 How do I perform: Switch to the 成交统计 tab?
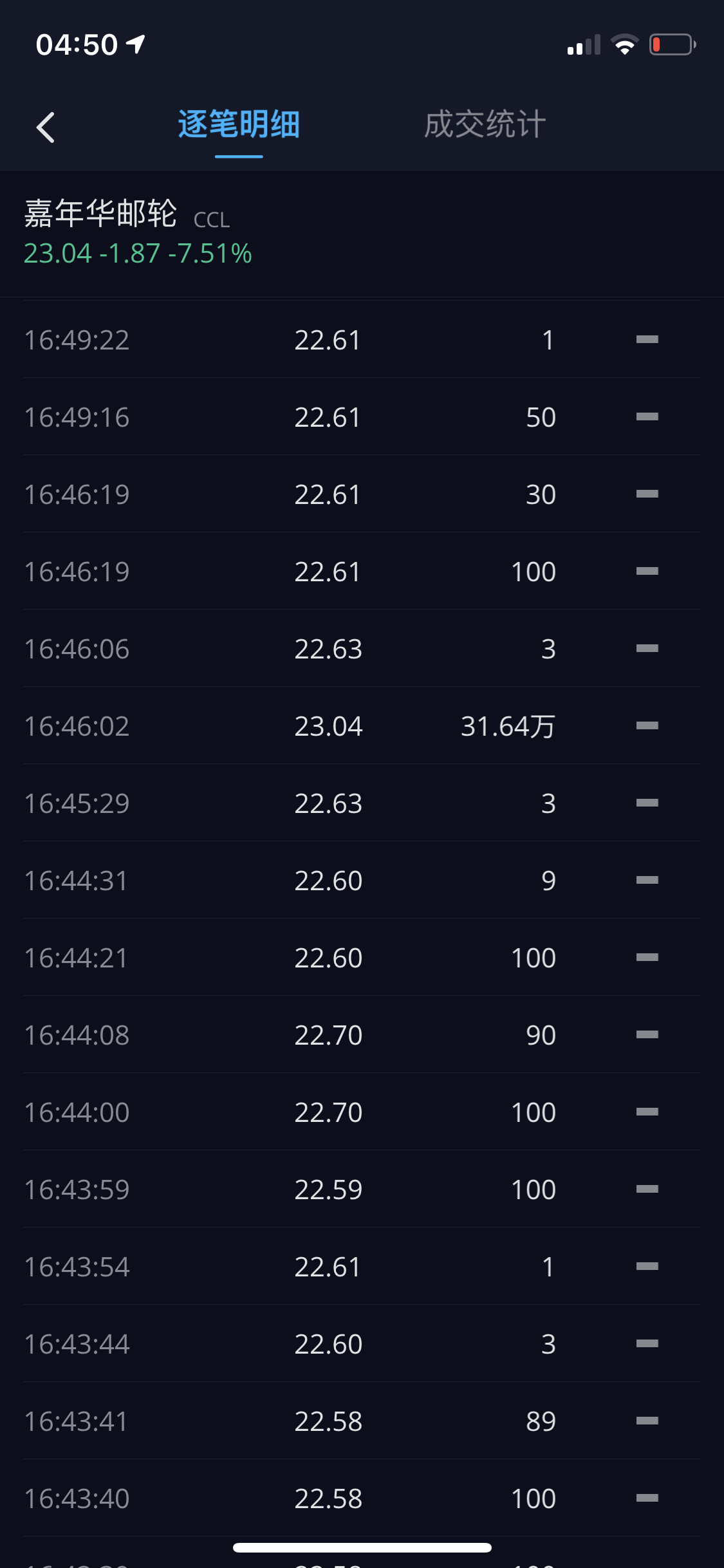[485, 124]
